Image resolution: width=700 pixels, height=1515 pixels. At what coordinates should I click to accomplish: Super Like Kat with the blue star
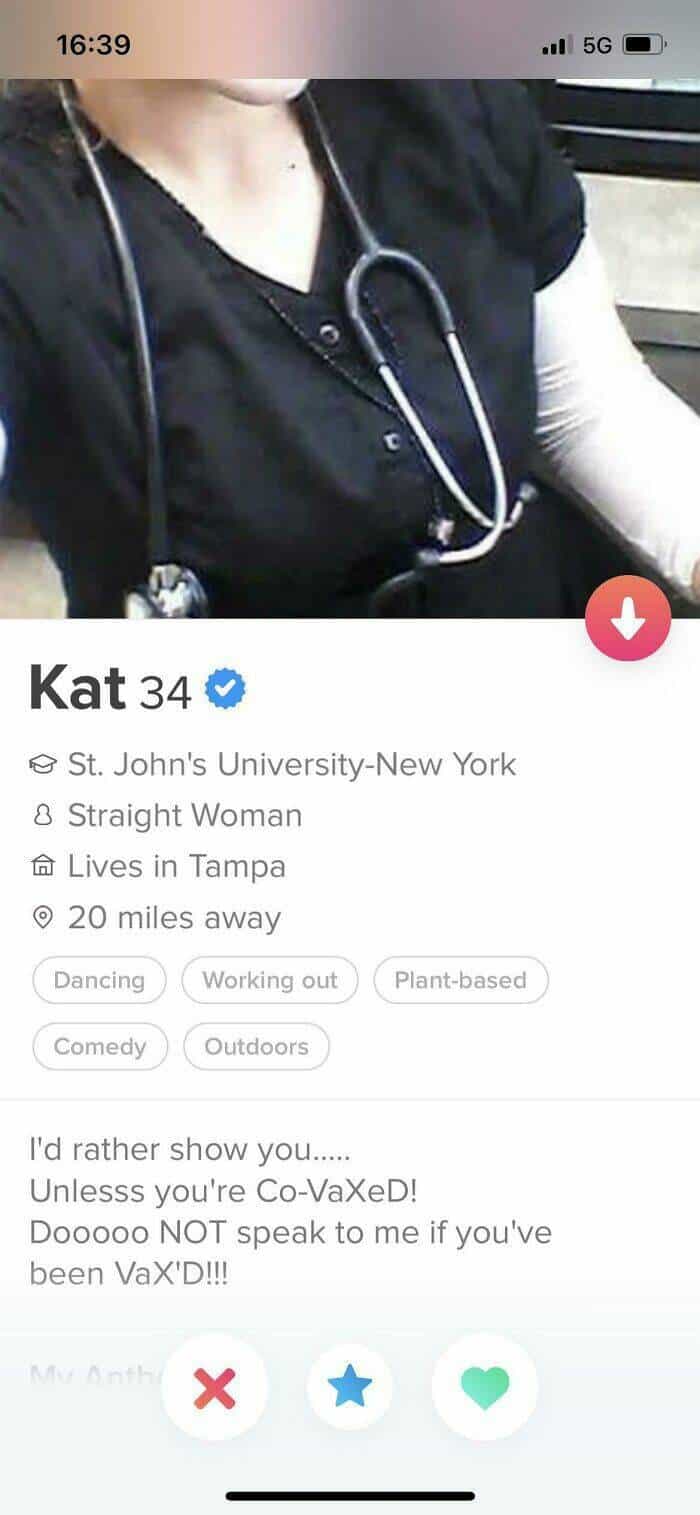click(x=350, y=1388)
